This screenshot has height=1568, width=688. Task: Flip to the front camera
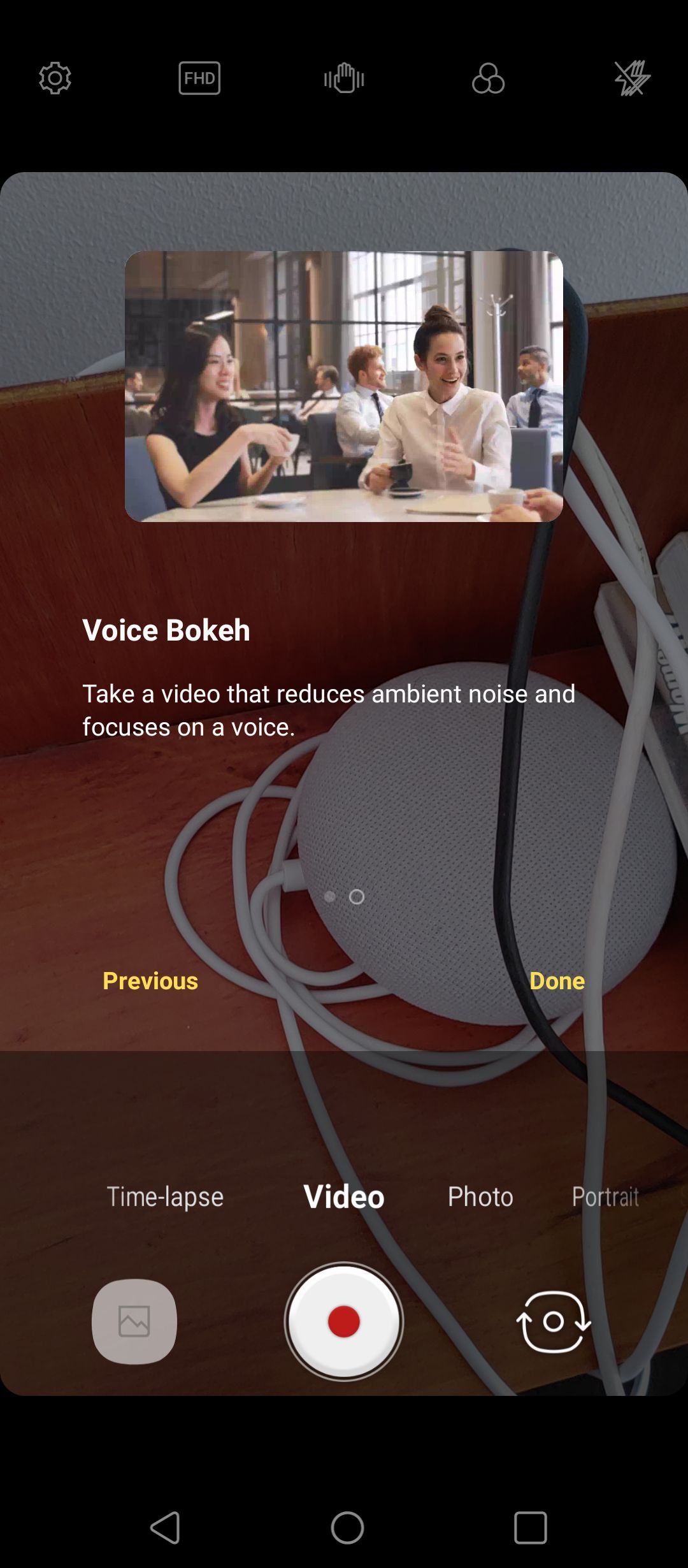coord(554,1321)
